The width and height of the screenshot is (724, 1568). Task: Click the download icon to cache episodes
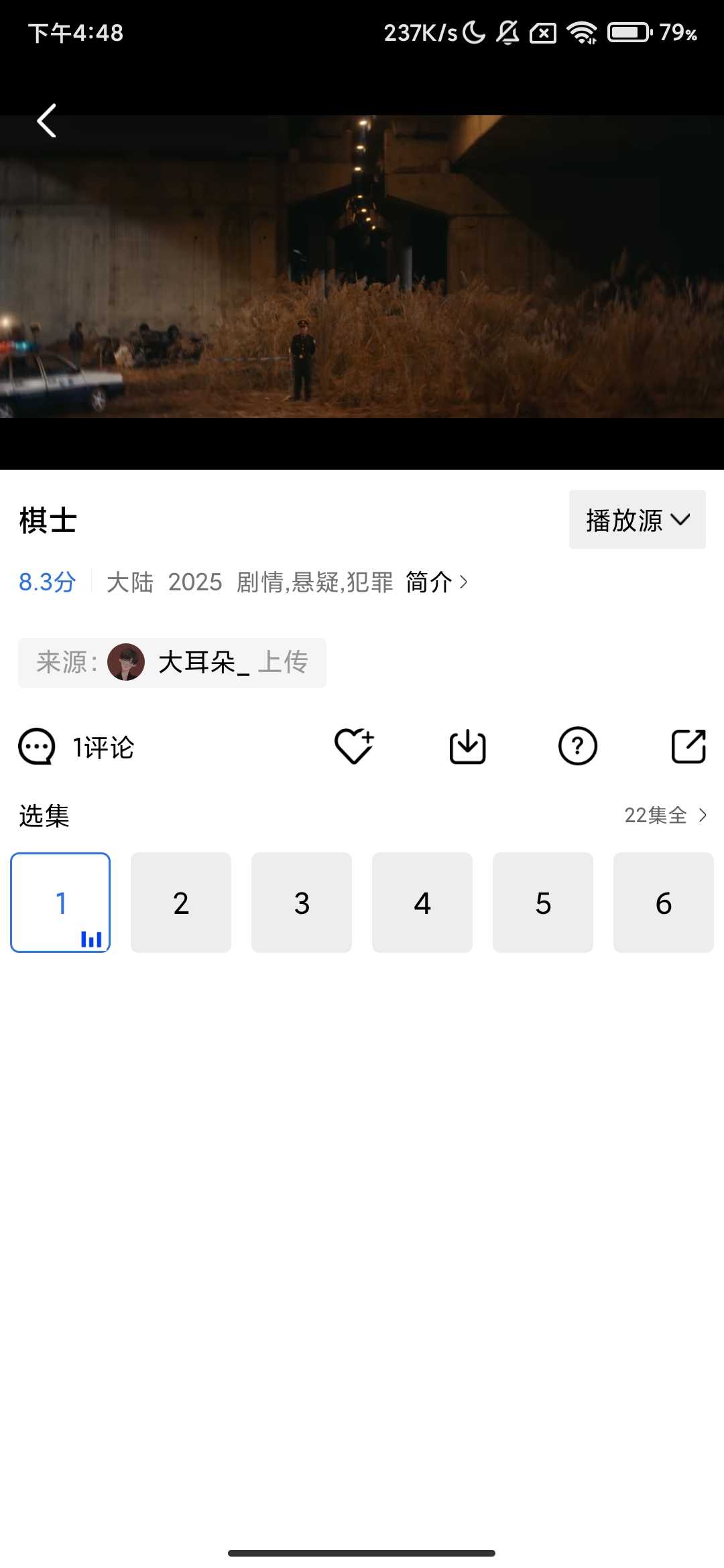coord(467,746)
